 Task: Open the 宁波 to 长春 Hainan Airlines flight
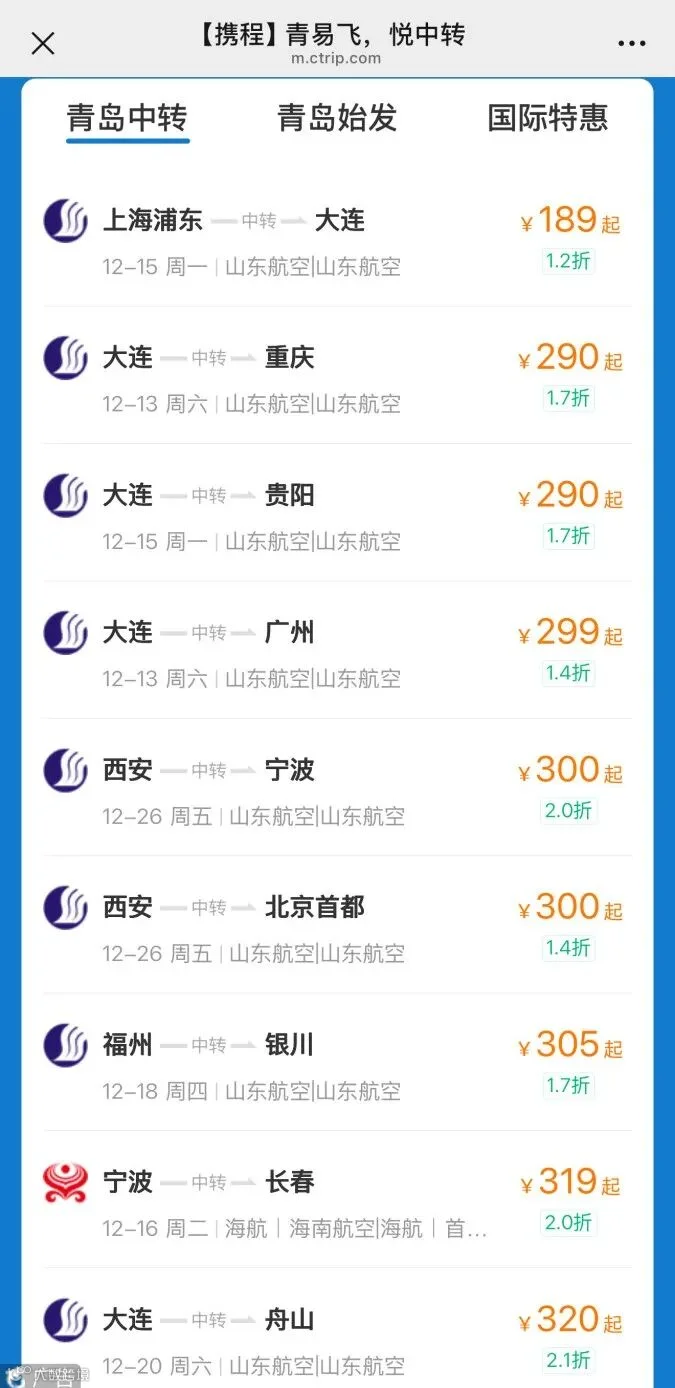(x=337, y=1199)
